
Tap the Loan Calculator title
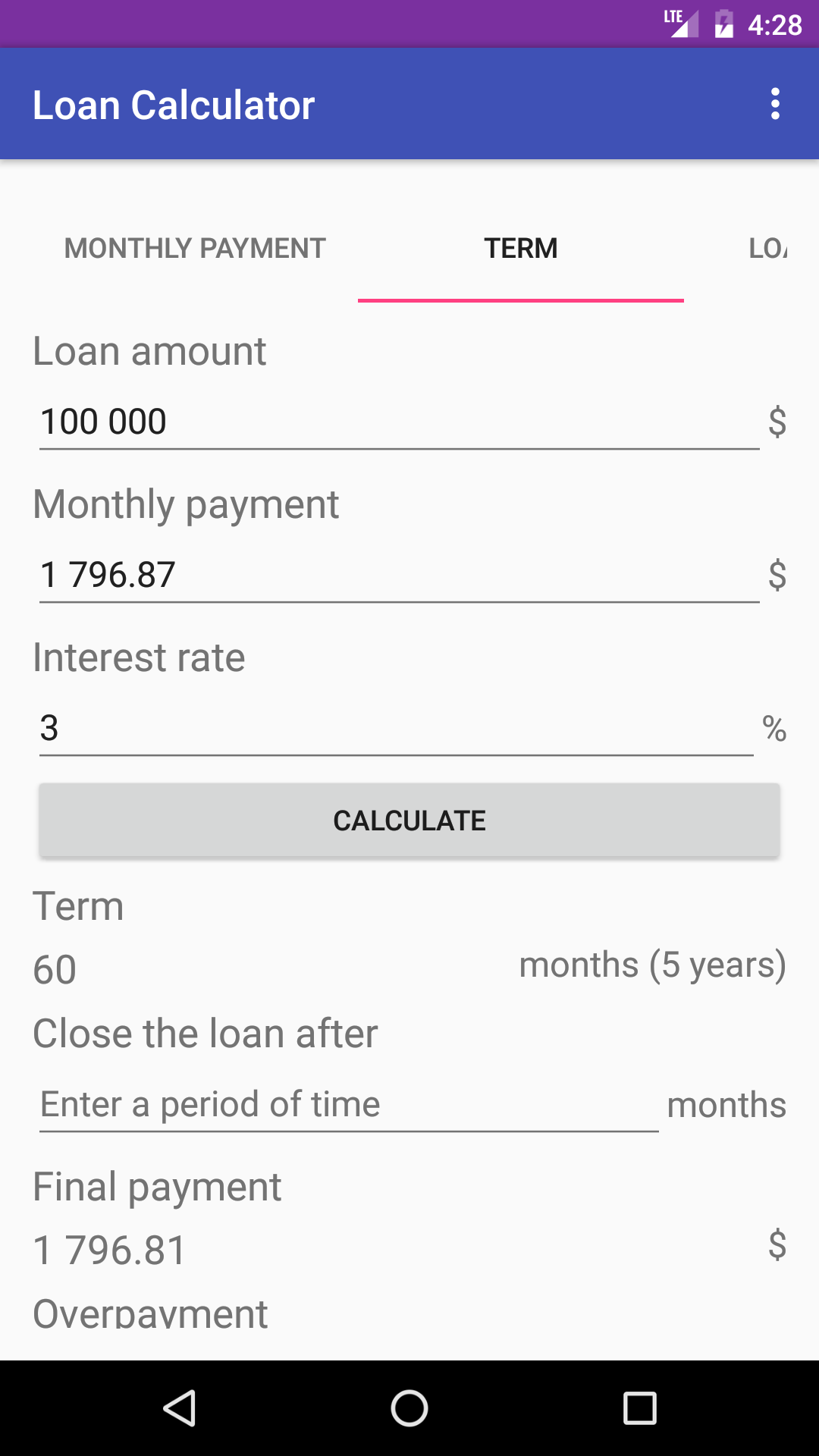click(x=174, y=104)
